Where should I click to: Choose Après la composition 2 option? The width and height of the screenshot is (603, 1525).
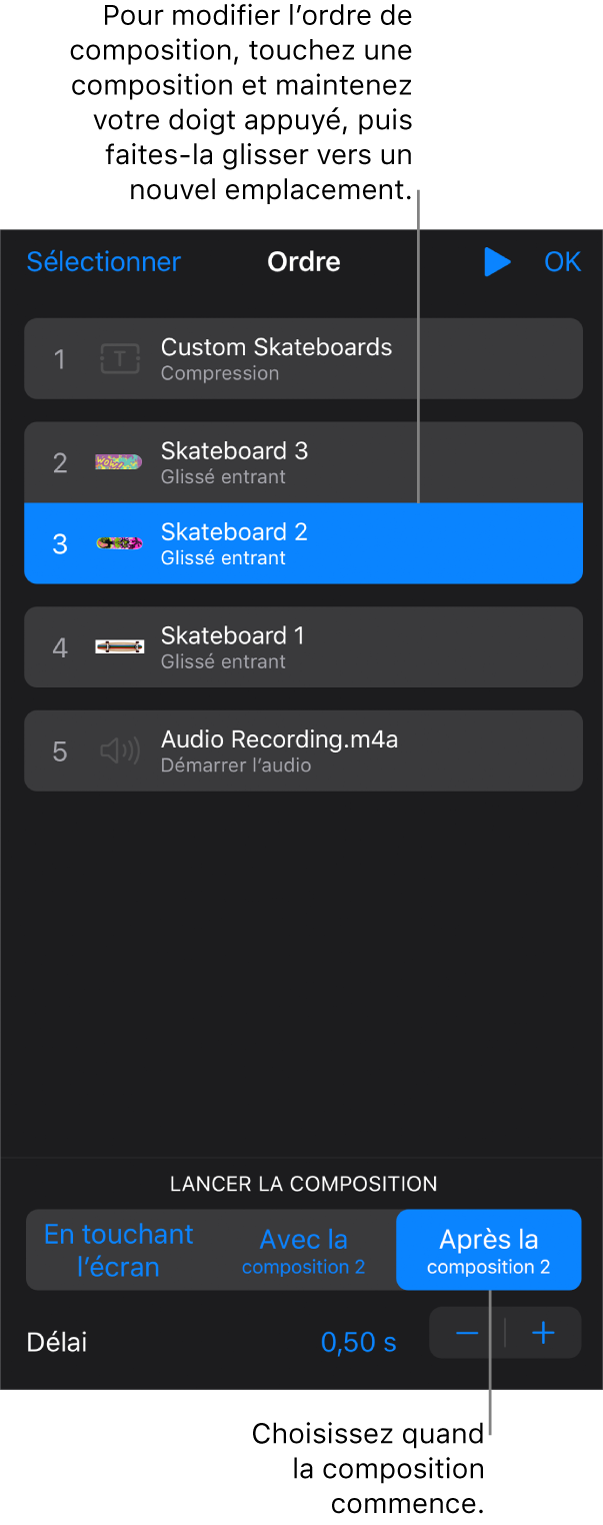(x=488, y=1250)
